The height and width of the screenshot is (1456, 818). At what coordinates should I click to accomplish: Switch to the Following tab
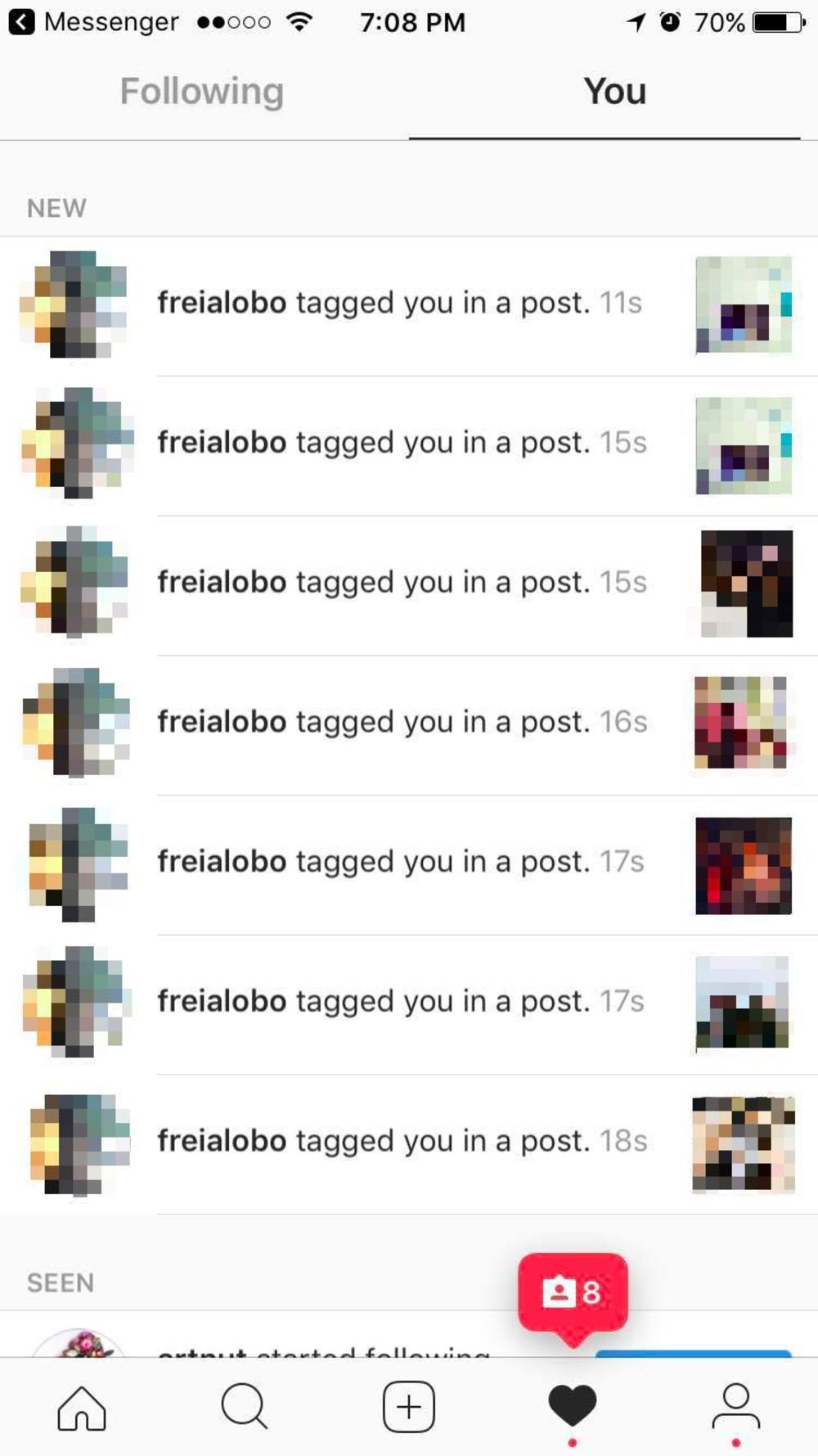[202, 92]
